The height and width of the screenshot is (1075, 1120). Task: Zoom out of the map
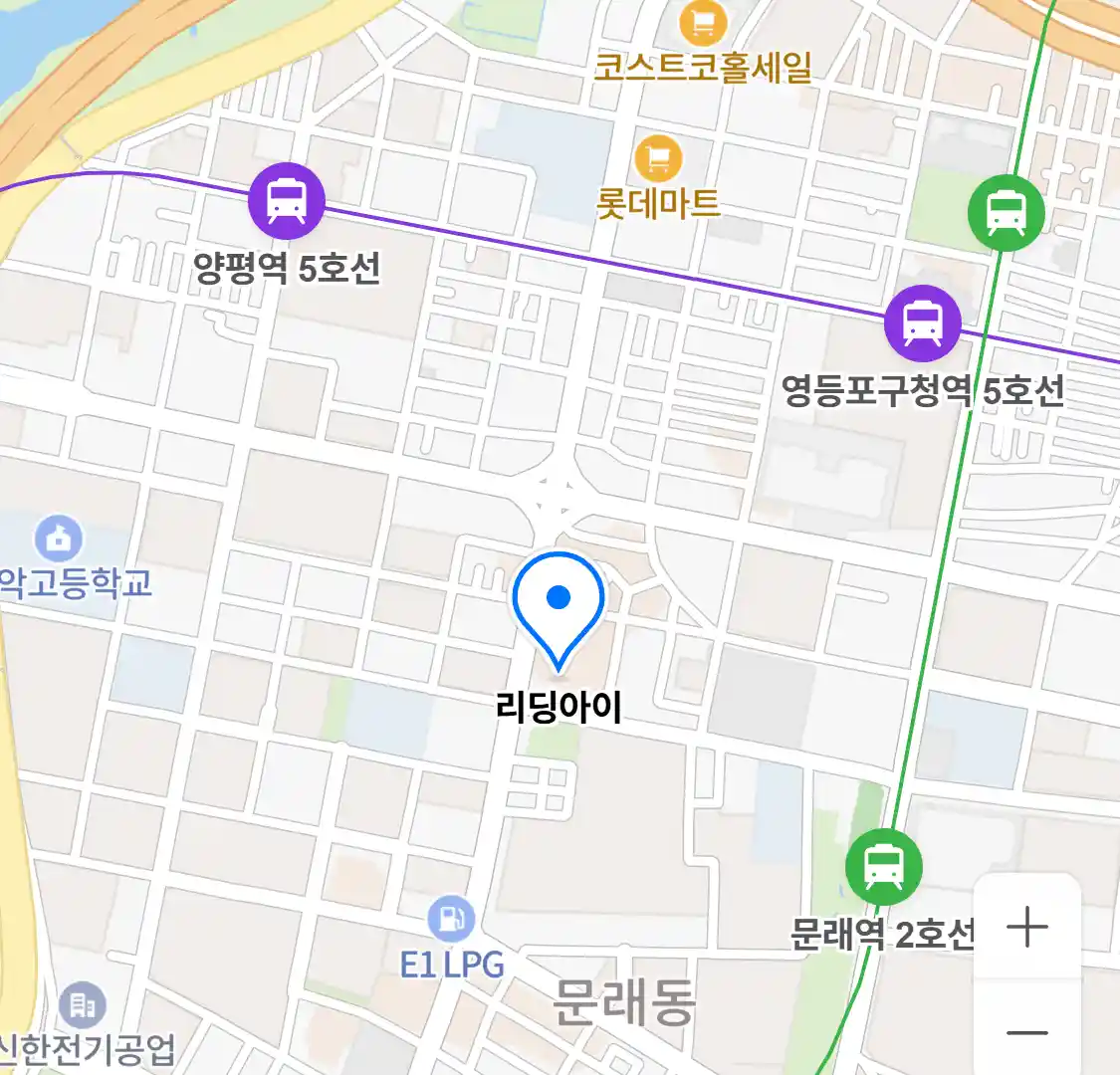click(x=1026, y=1032)
